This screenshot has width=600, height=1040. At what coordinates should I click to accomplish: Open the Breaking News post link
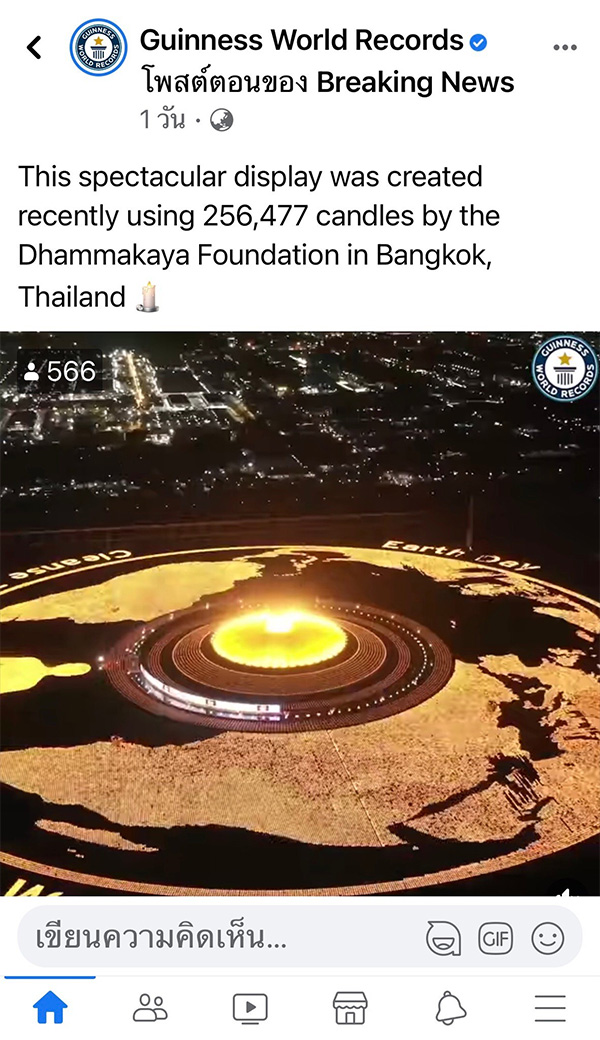click(x=415, y=82)
